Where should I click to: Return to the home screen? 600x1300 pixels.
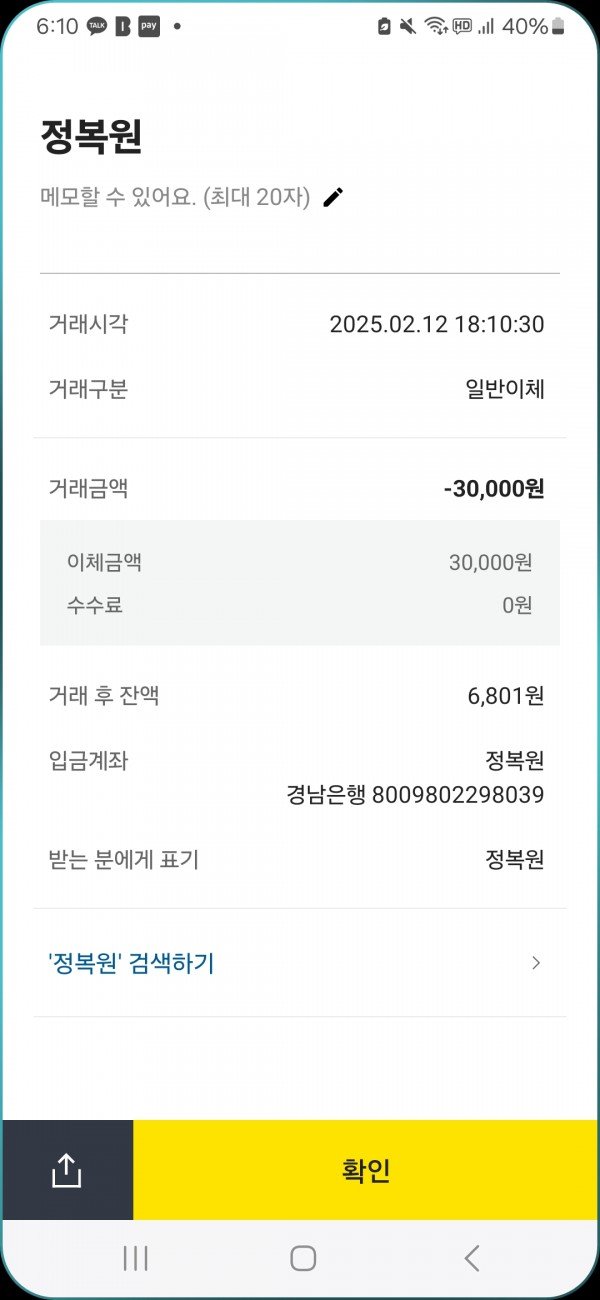[x=302, y=1258]
